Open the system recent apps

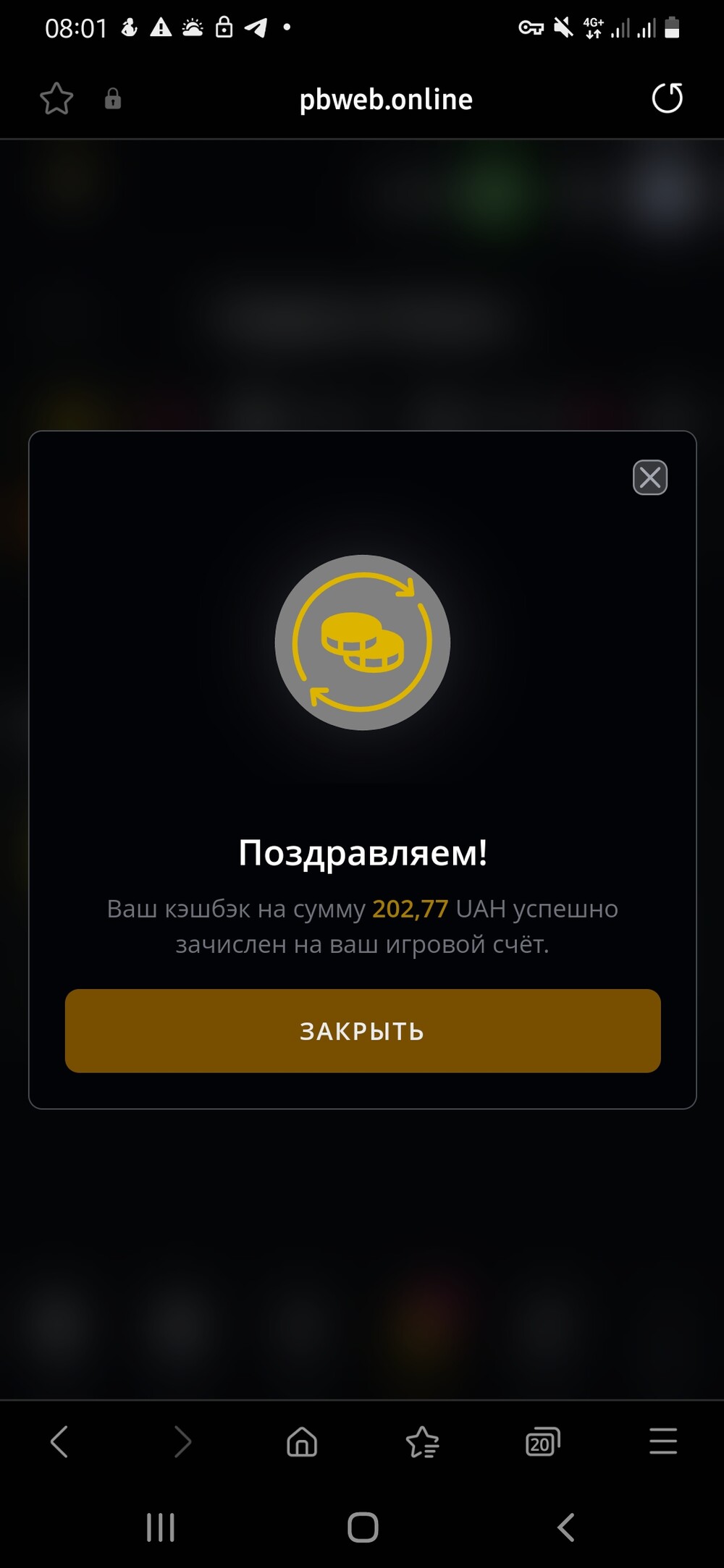click(x=161, y=1527)
